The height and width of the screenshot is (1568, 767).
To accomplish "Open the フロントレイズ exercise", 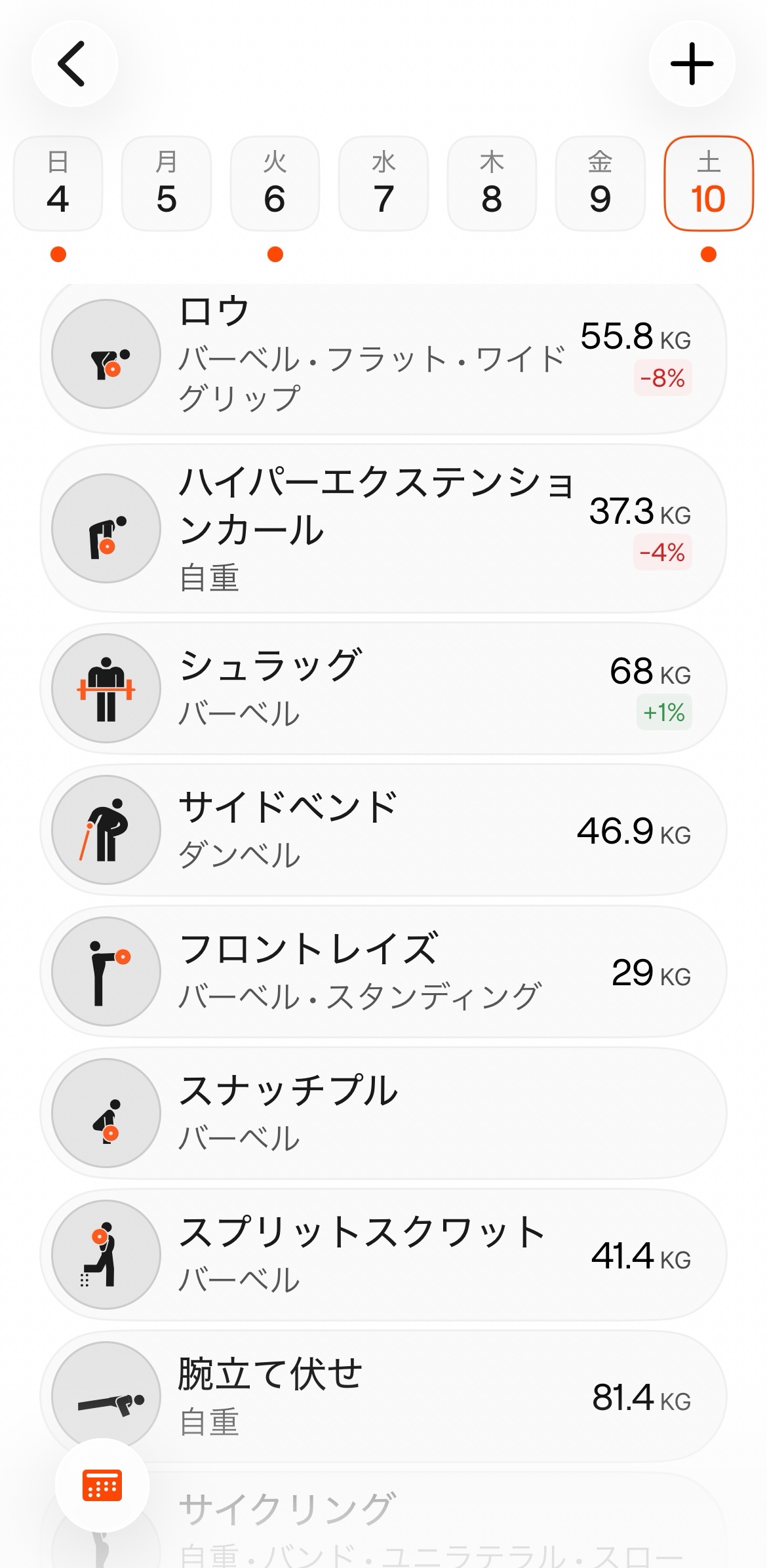I will 383,971.
